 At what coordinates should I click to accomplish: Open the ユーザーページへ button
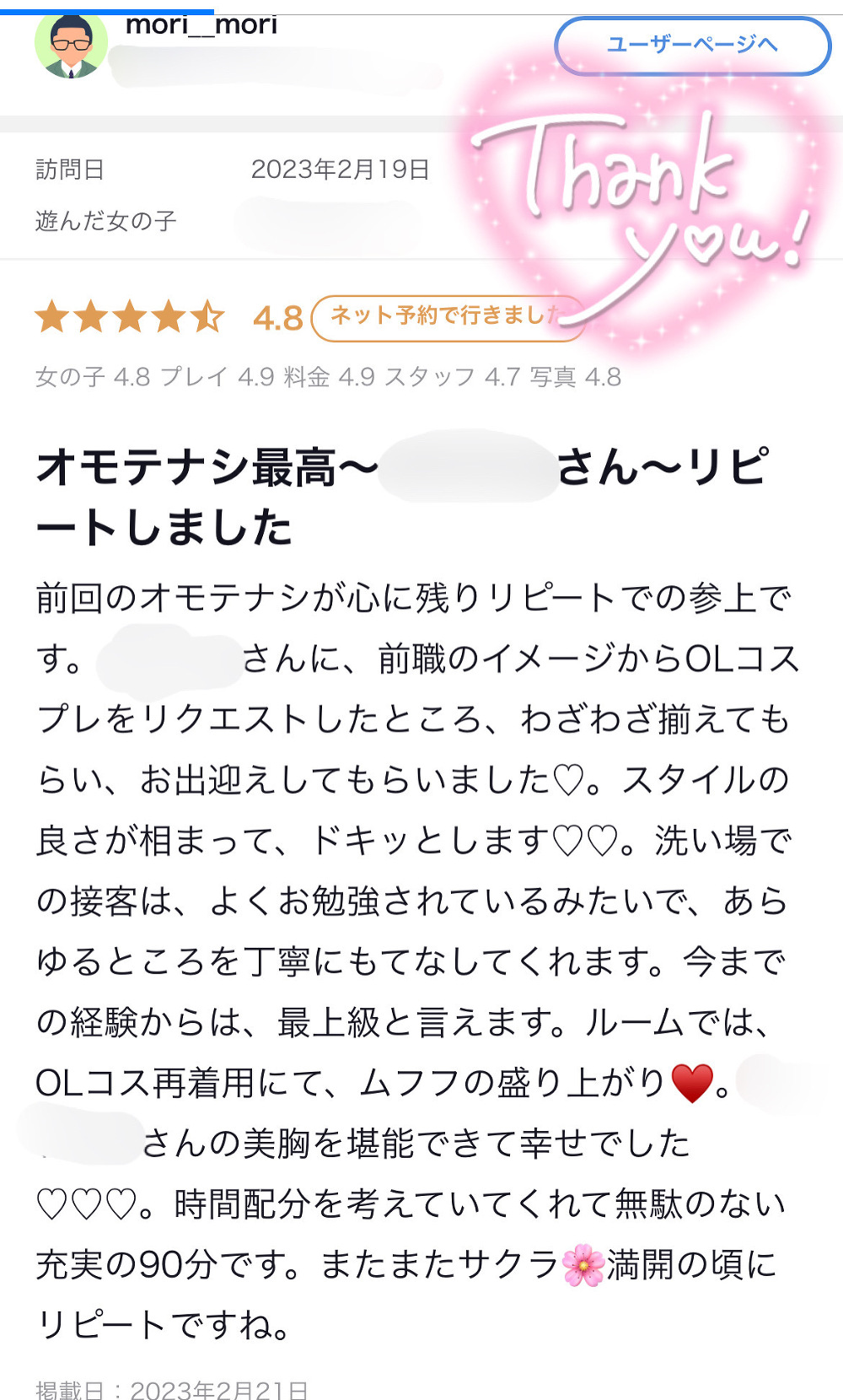coord(692,46)
